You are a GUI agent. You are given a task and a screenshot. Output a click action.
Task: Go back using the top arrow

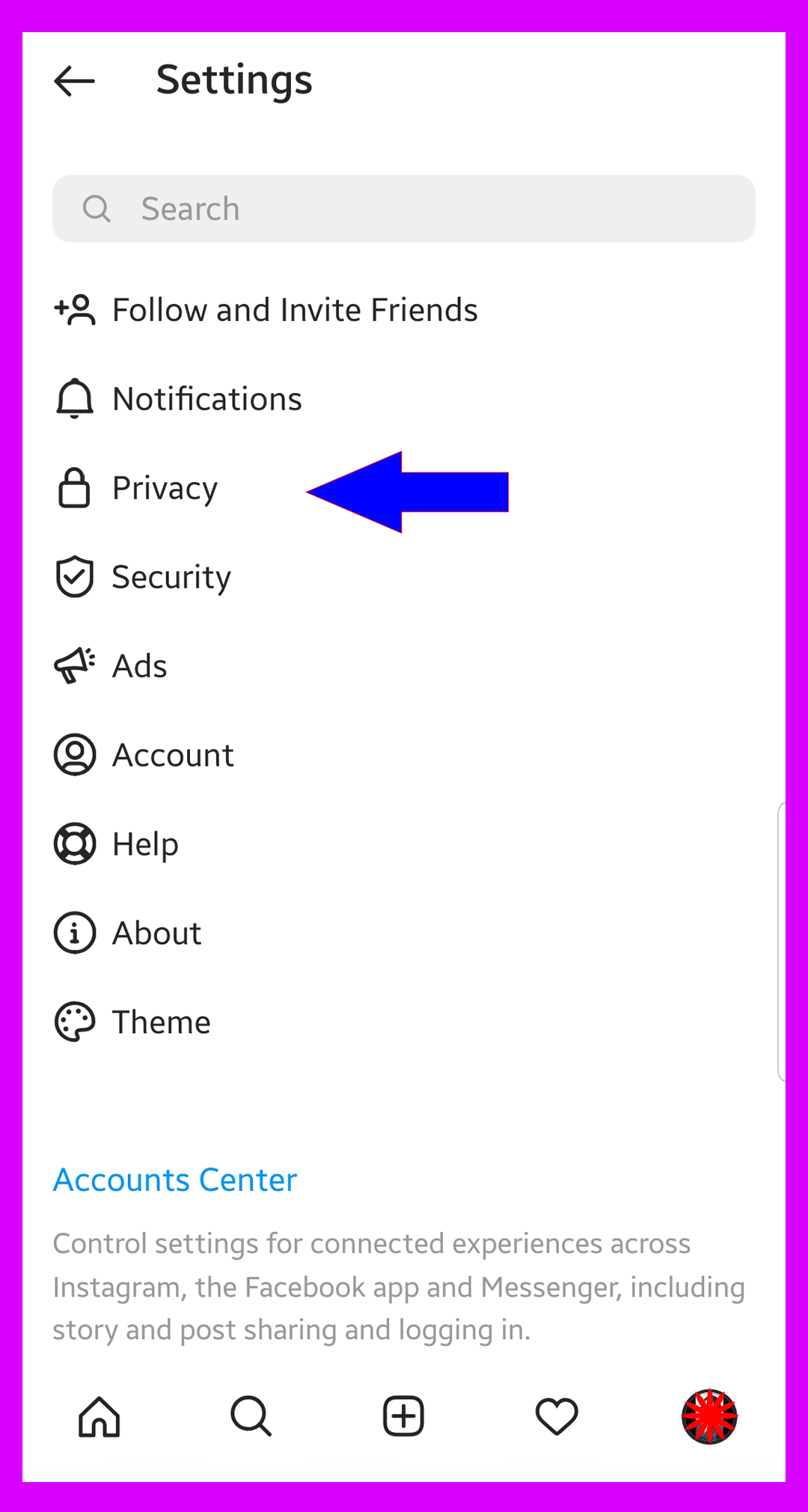coord(75,81)
